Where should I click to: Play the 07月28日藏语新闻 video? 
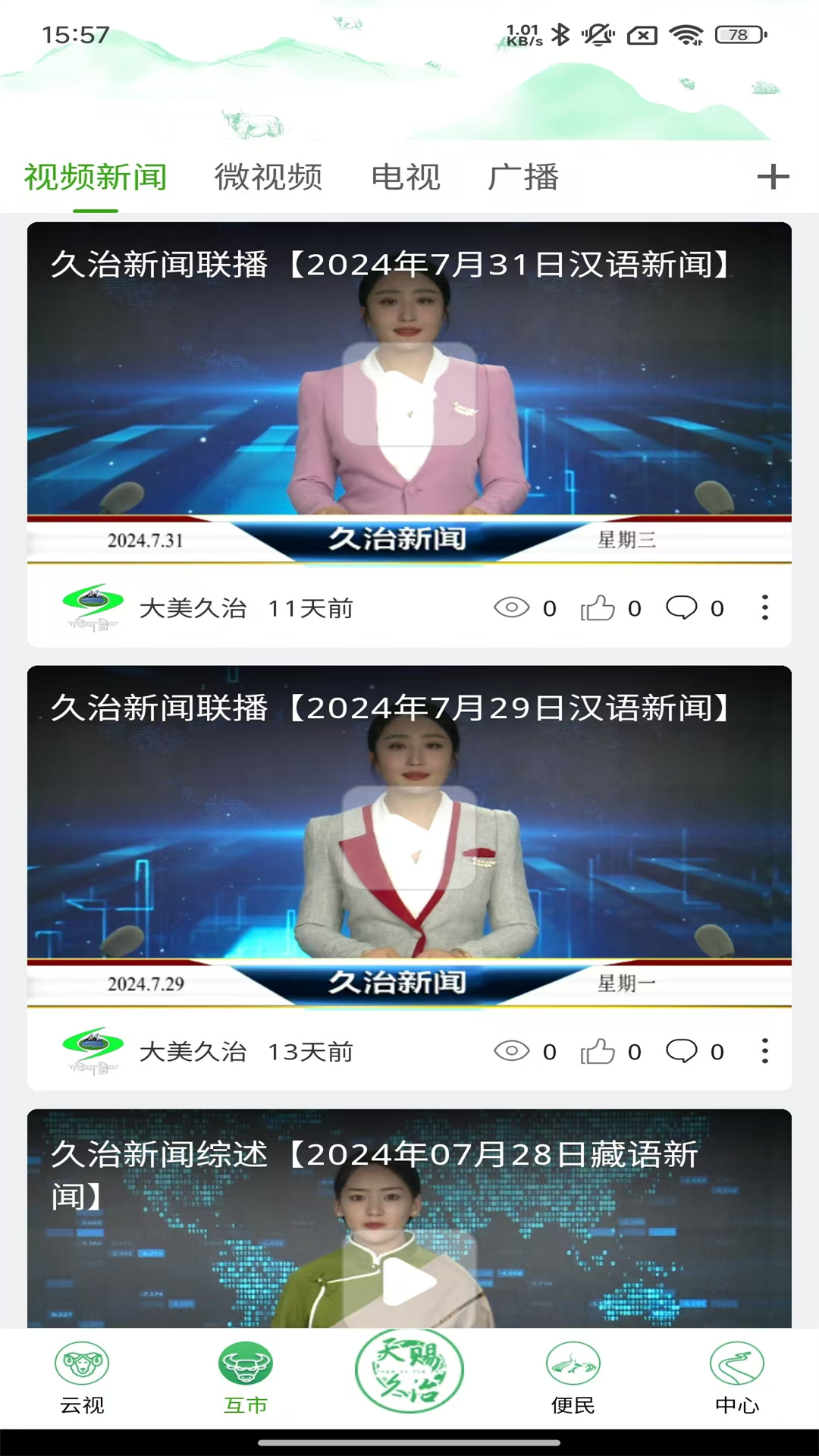pyautogui.click(x=409, y=1282)
